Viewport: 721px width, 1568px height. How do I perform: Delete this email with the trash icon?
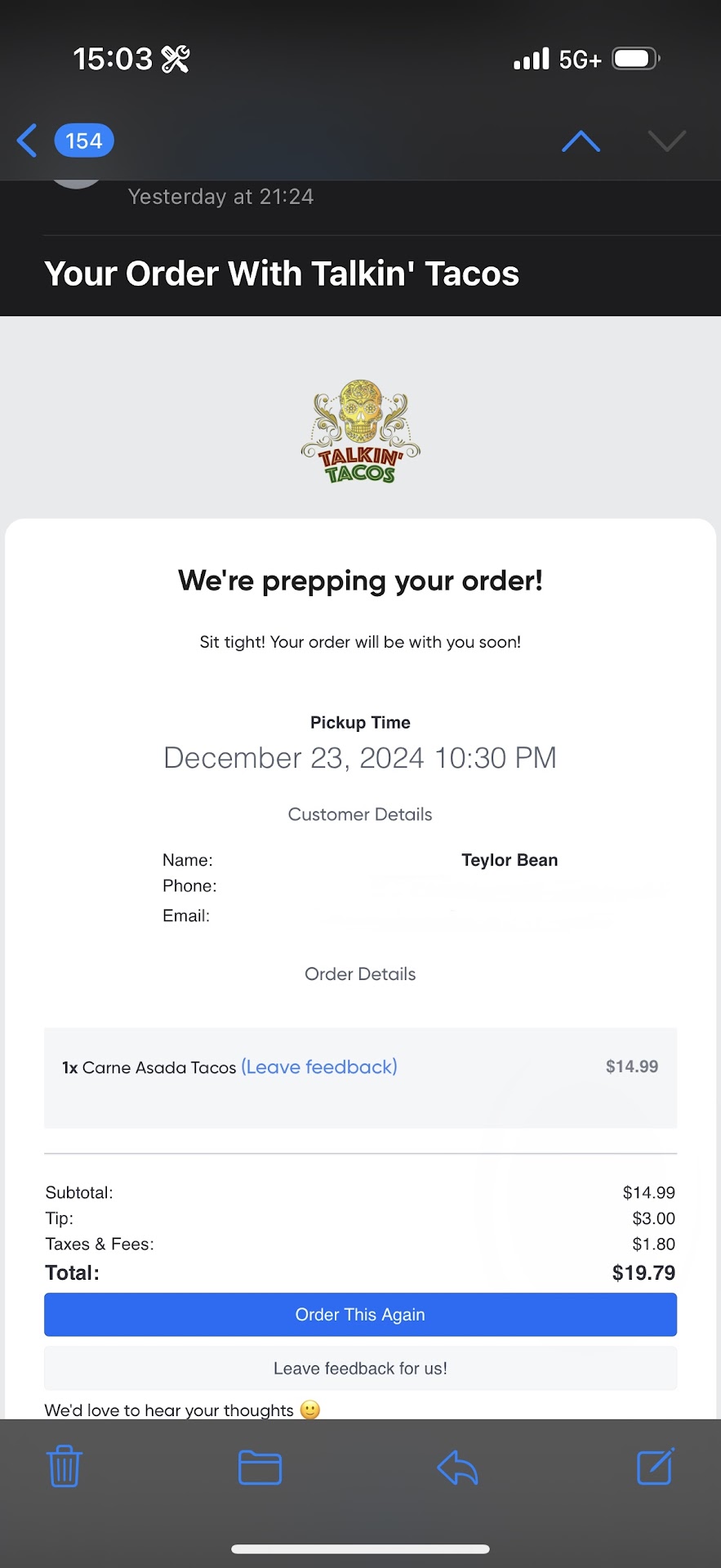(x=64, y=1467)
